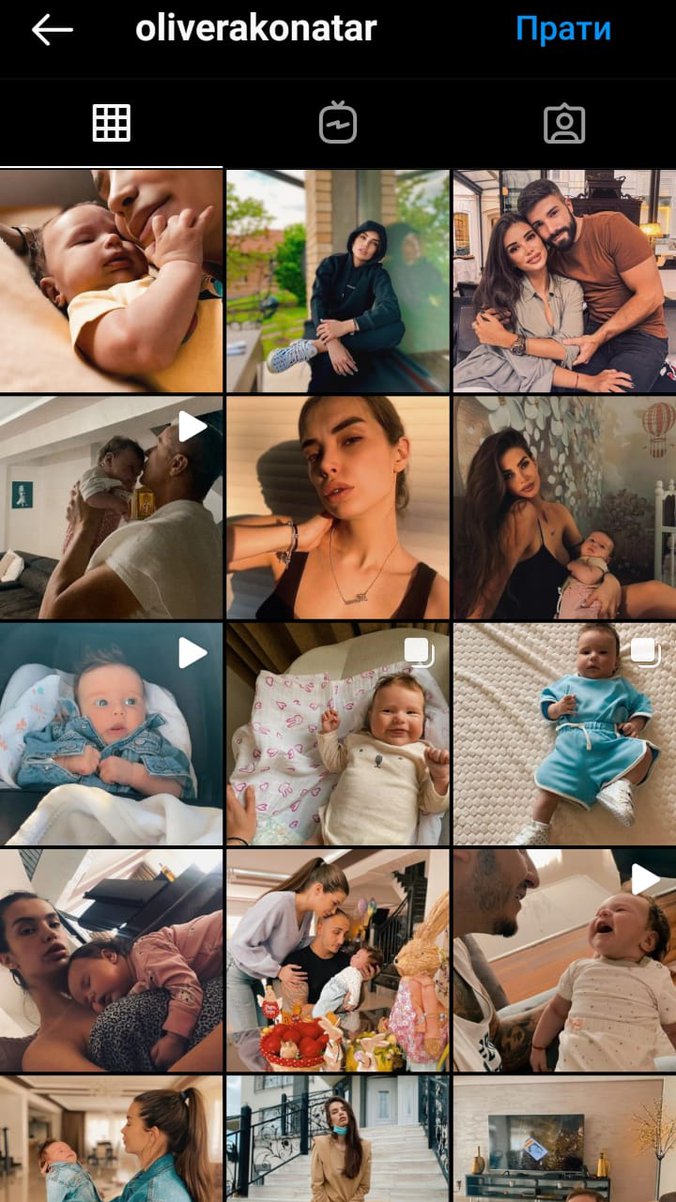Open album of smiling baby on heart blanket
The height and width of the screenshot is (1202, 676).
point(338,734)
